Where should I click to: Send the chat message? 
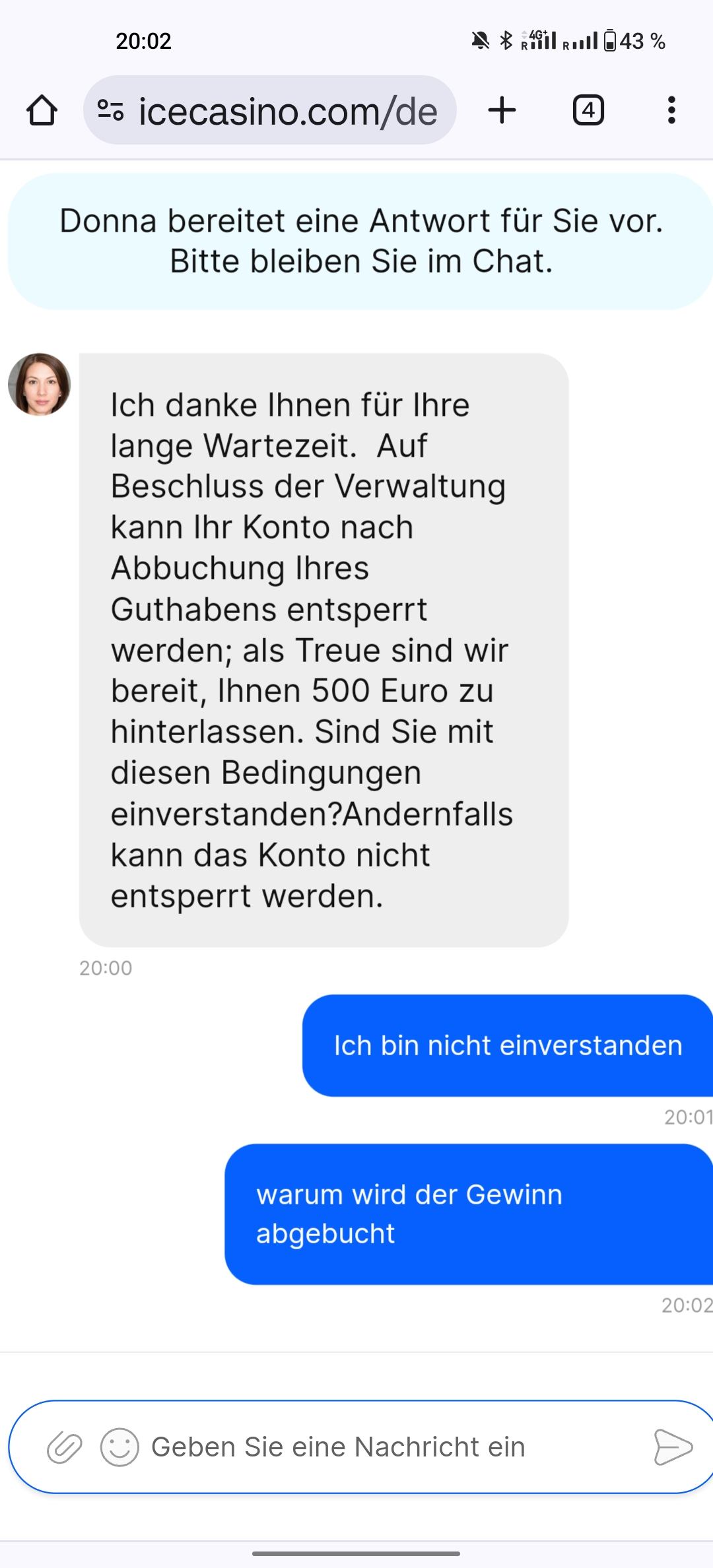[x=672, y=1447]
